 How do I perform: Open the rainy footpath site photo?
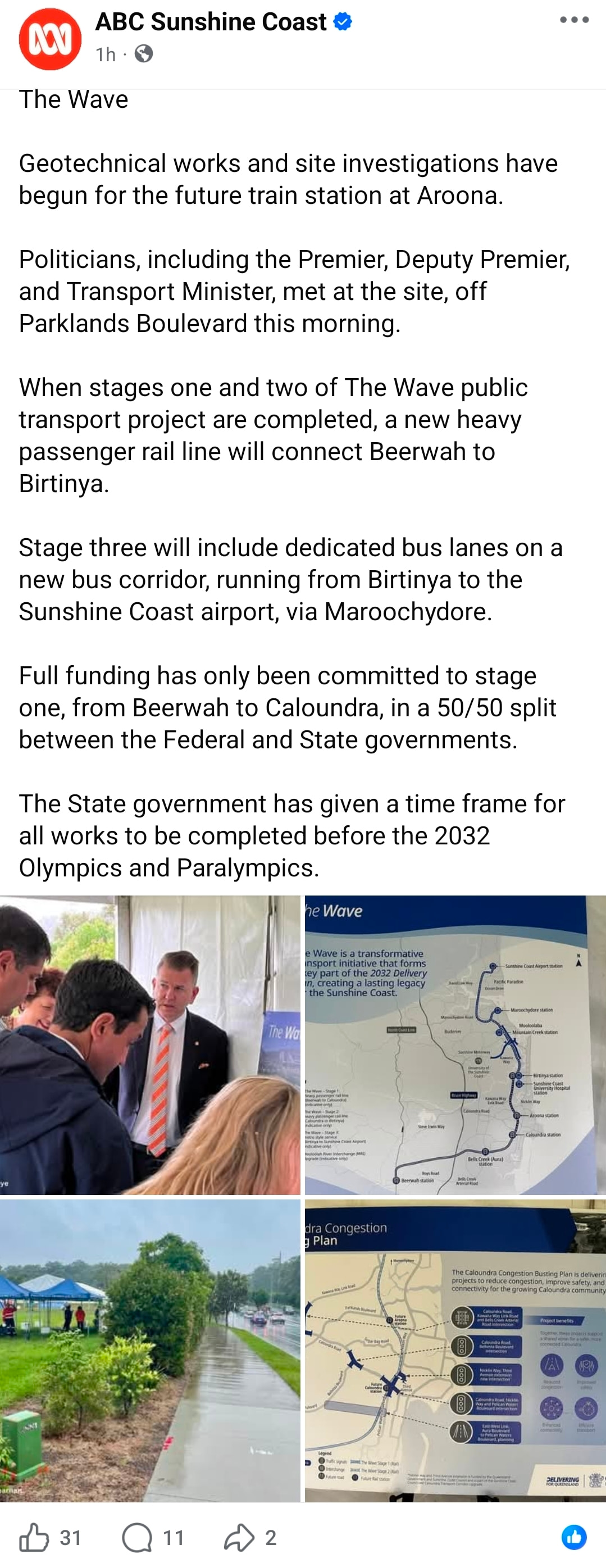pos(151,1350)
